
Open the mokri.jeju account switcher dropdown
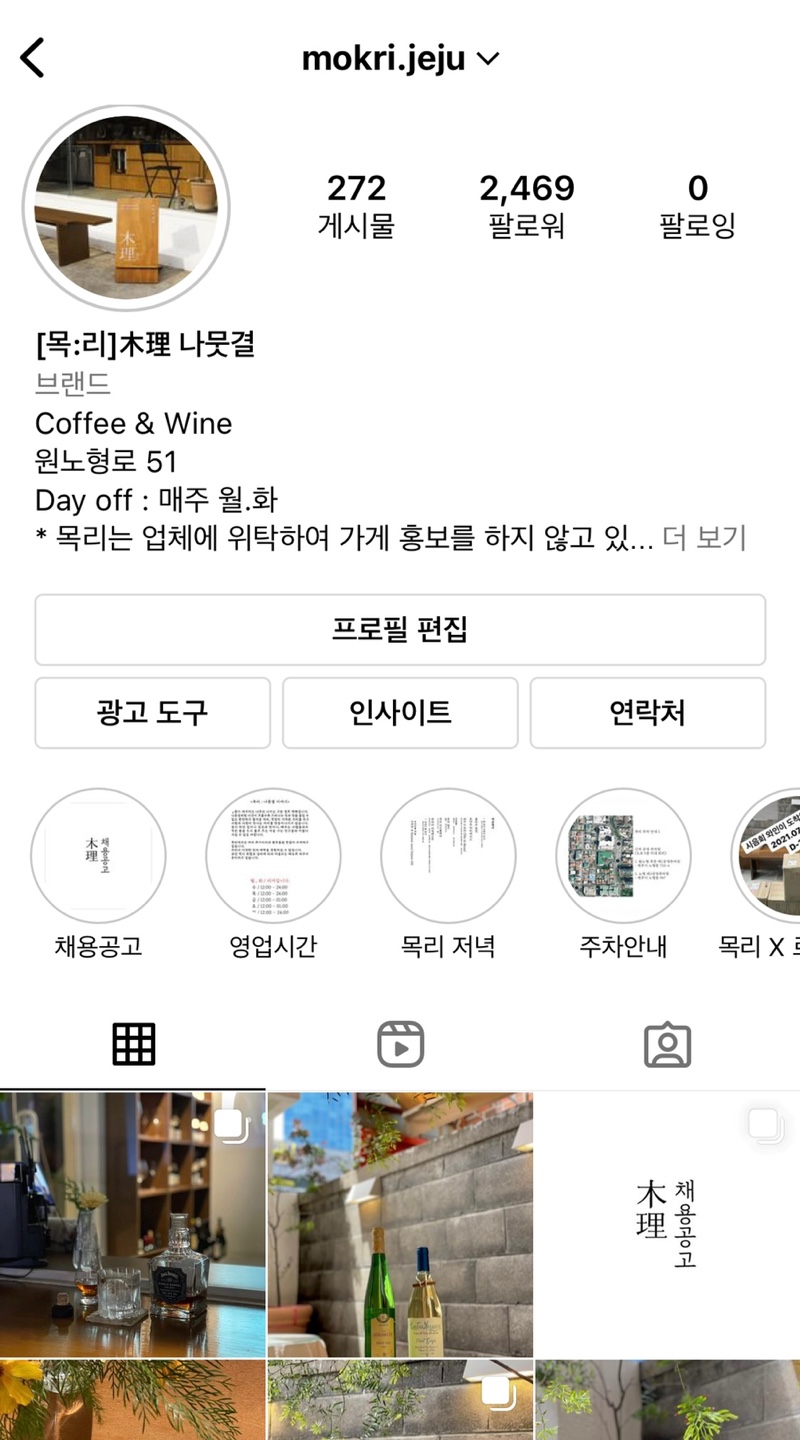(x=400, y=59)
